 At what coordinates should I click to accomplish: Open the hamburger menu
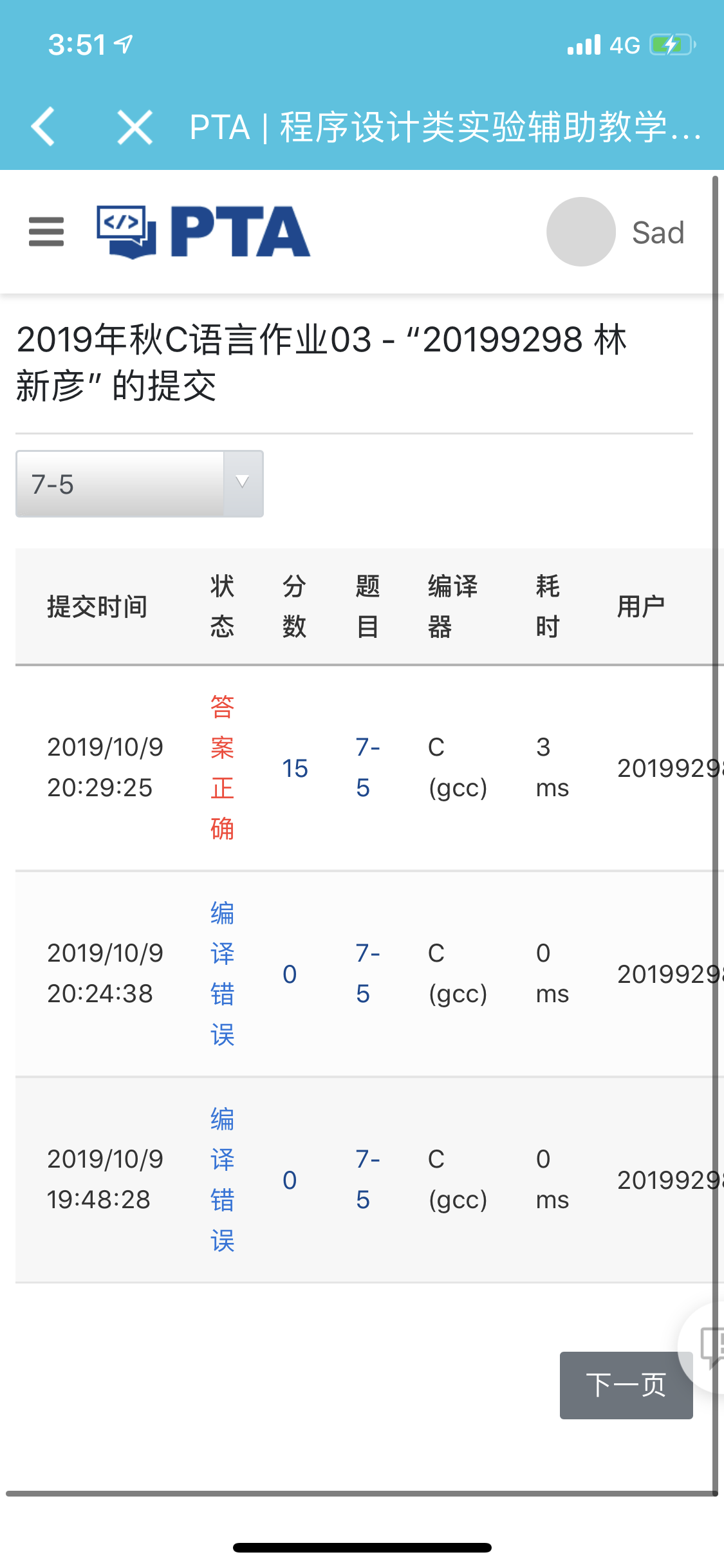pos(46,232)
